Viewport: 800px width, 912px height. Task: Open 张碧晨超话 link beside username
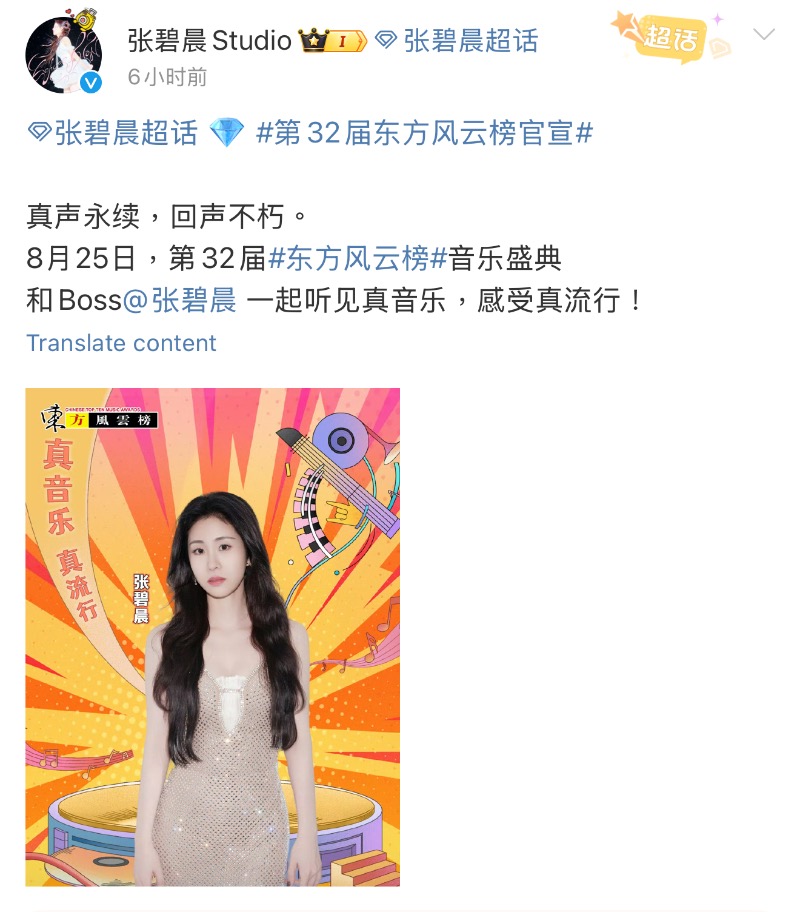[x=470, y=40]
